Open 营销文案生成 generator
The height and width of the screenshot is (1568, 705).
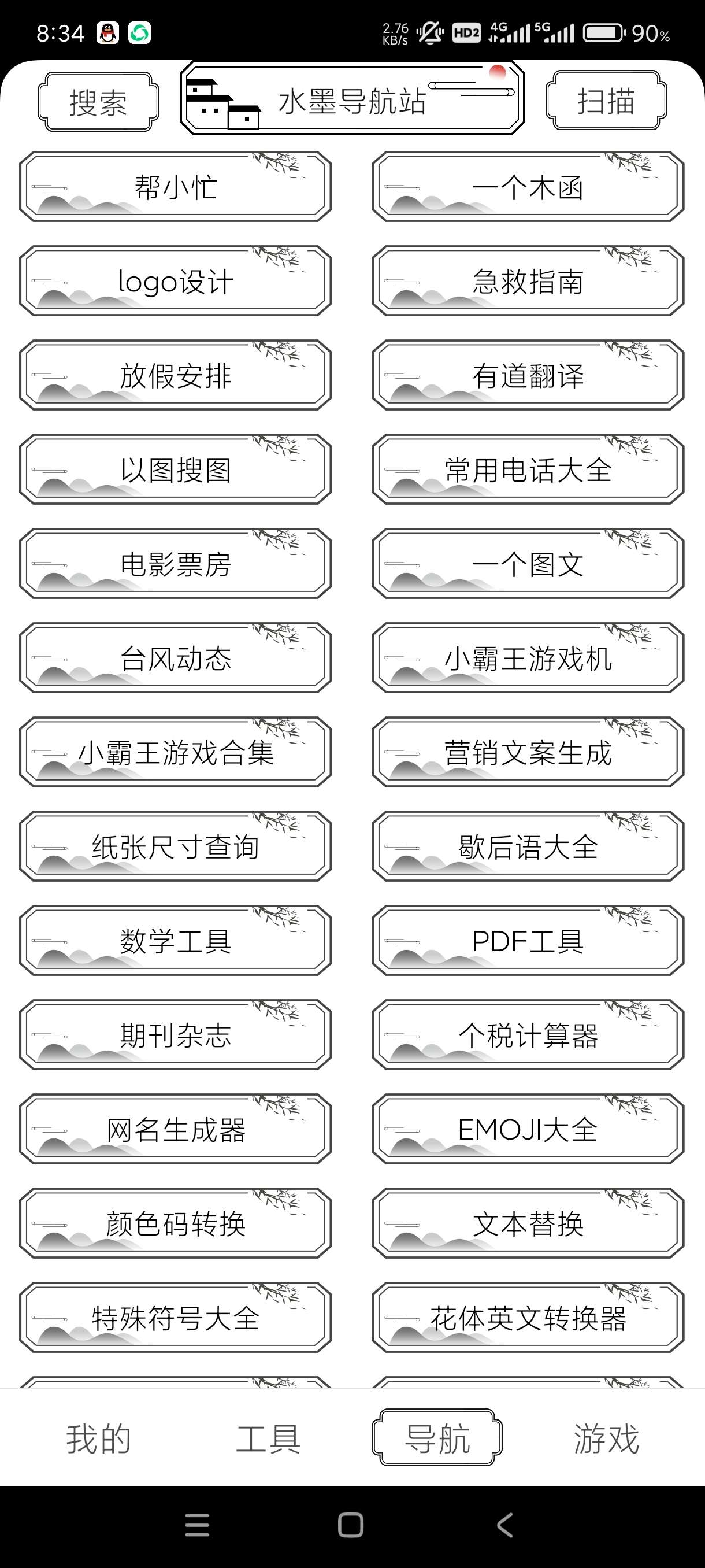pyautogui.click(x=528, y=753)
